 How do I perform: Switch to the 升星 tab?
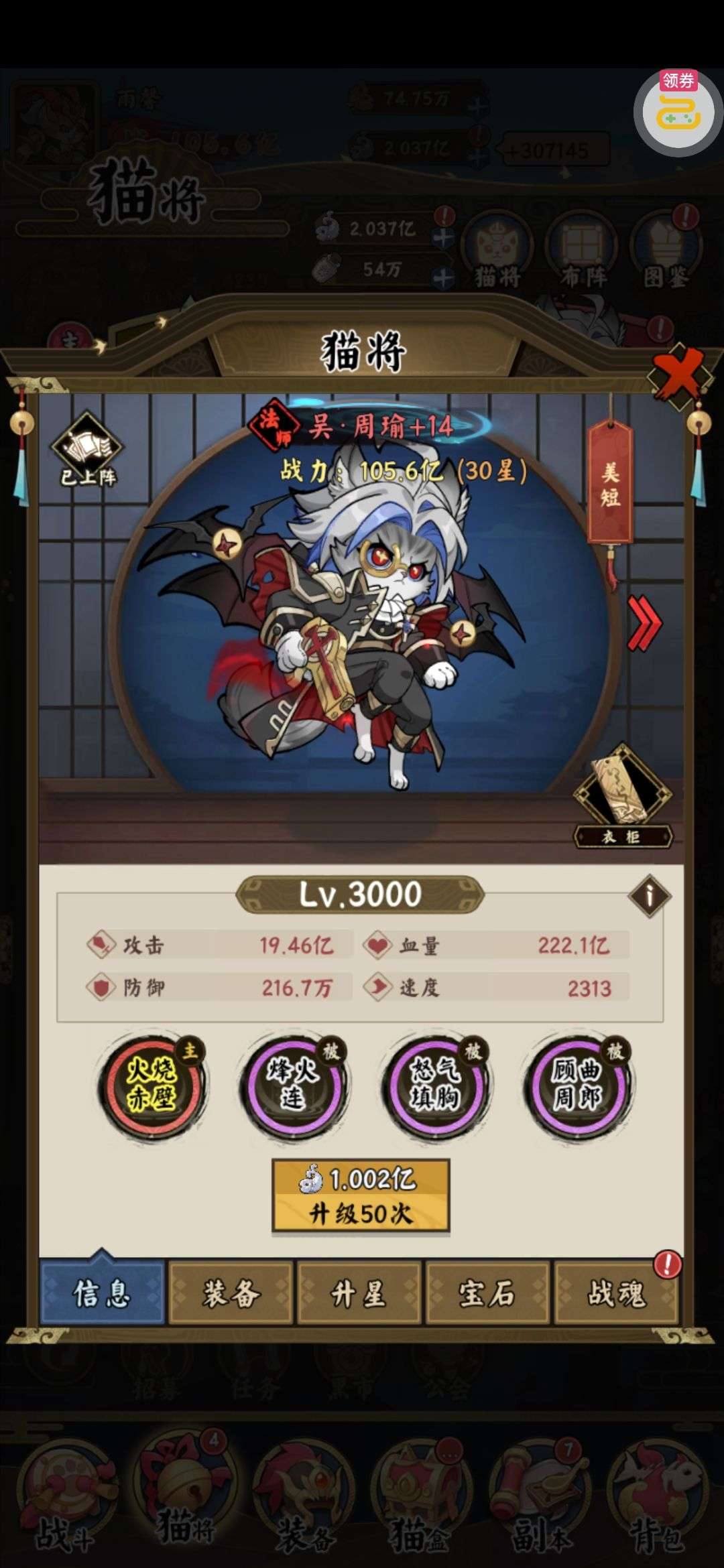359,1293
